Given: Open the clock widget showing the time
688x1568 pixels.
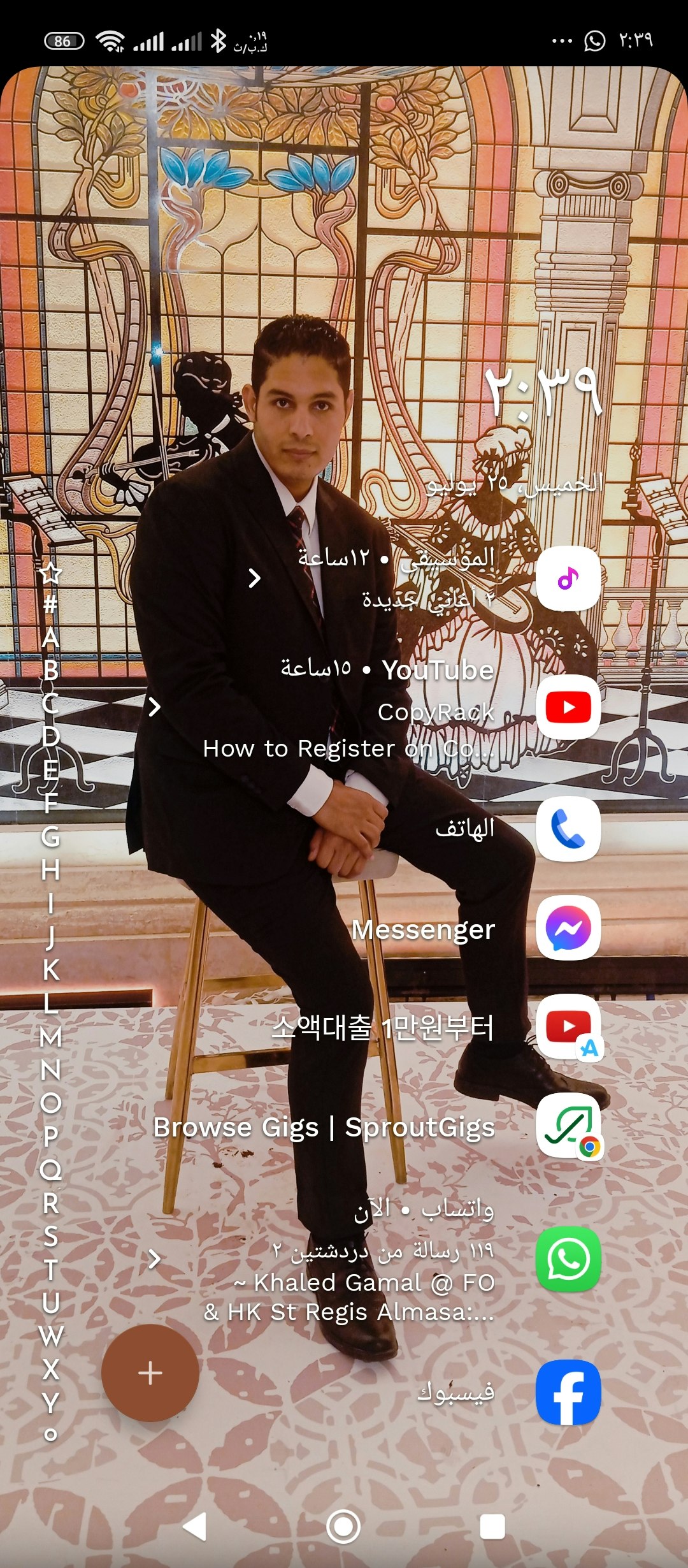Looking at the screenshot, I should point(543,393).
